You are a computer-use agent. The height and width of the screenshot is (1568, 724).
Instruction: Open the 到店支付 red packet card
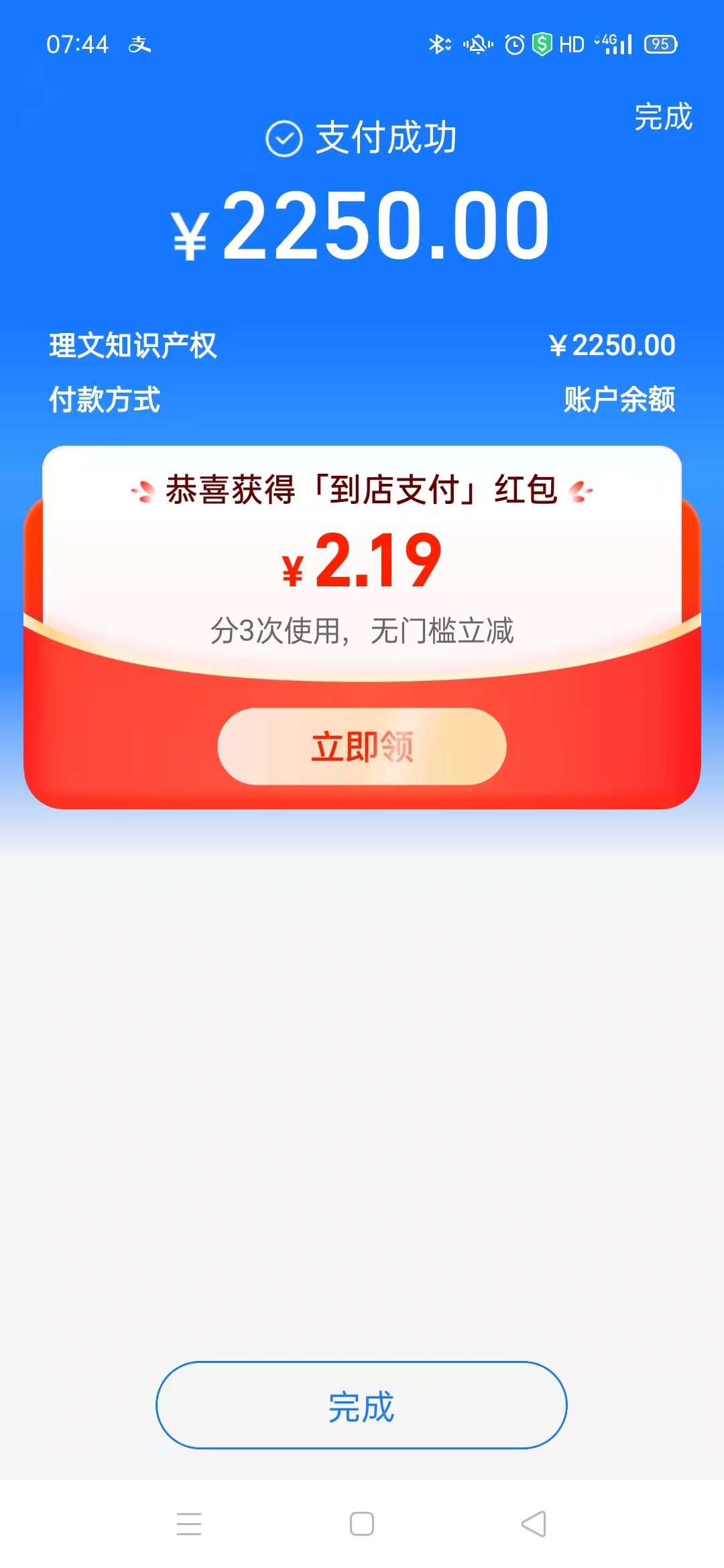362,563
